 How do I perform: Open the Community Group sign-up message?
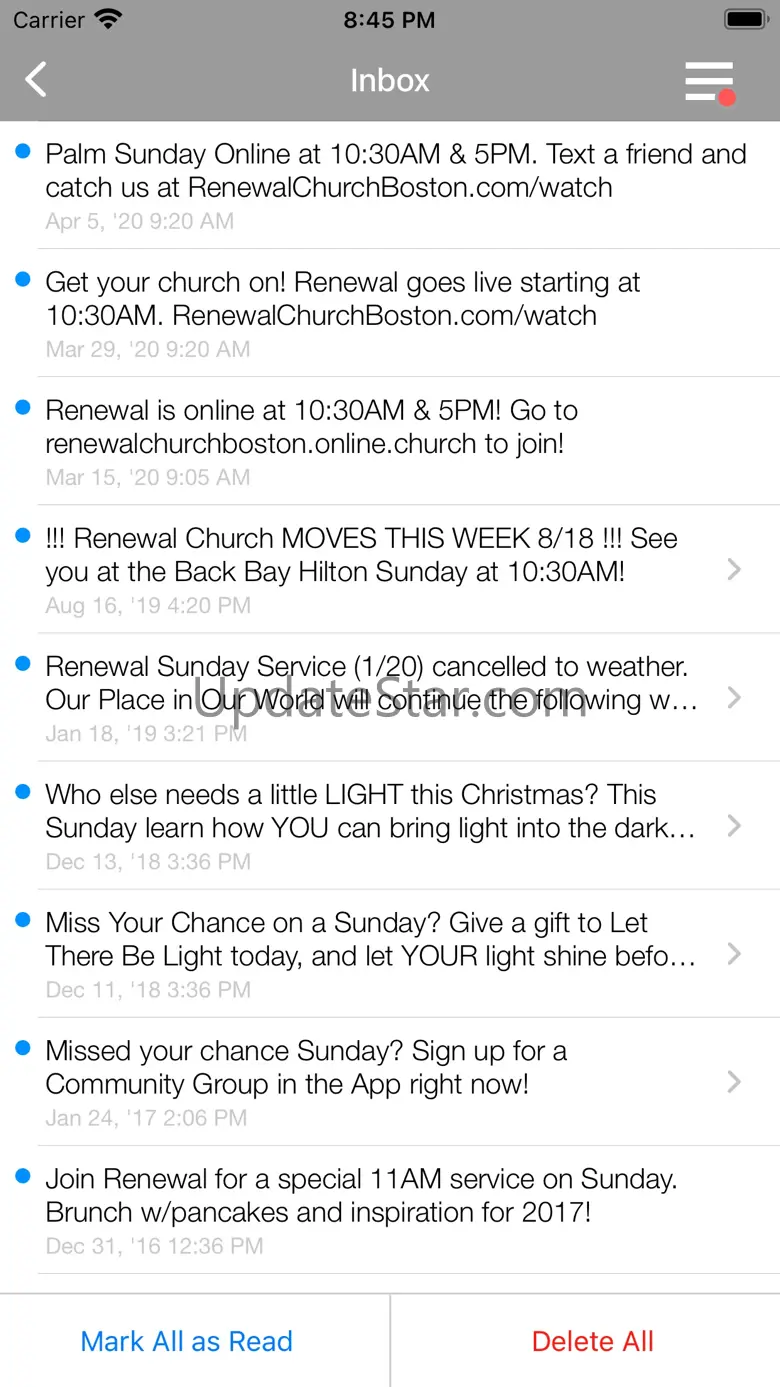tap(395, 1081)
